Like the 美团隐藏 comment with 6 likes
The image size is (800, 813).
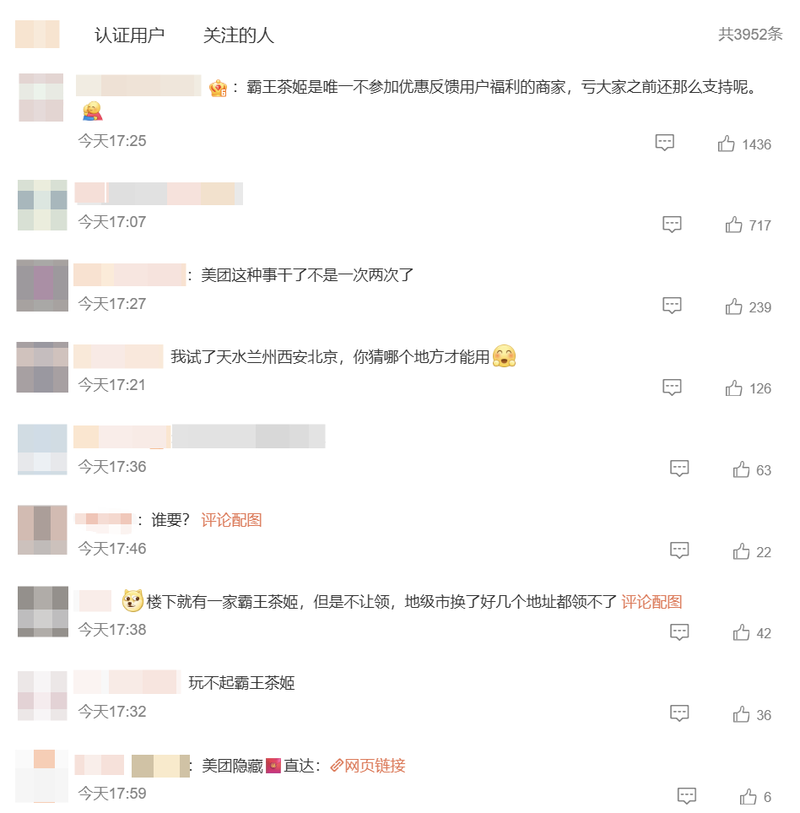click(x=748, y=797)
